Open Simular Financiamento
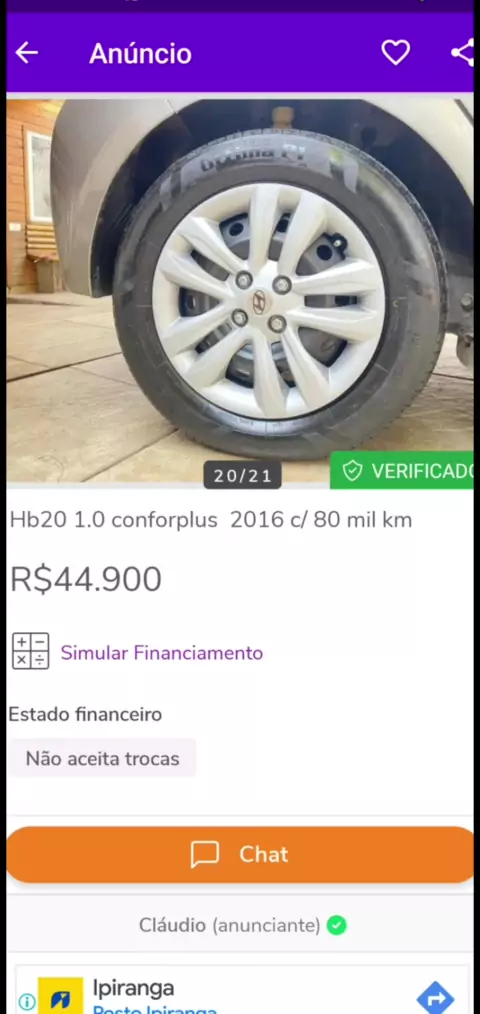The image size is (480, 1014). pyautogui.click(x=162, y=653)
